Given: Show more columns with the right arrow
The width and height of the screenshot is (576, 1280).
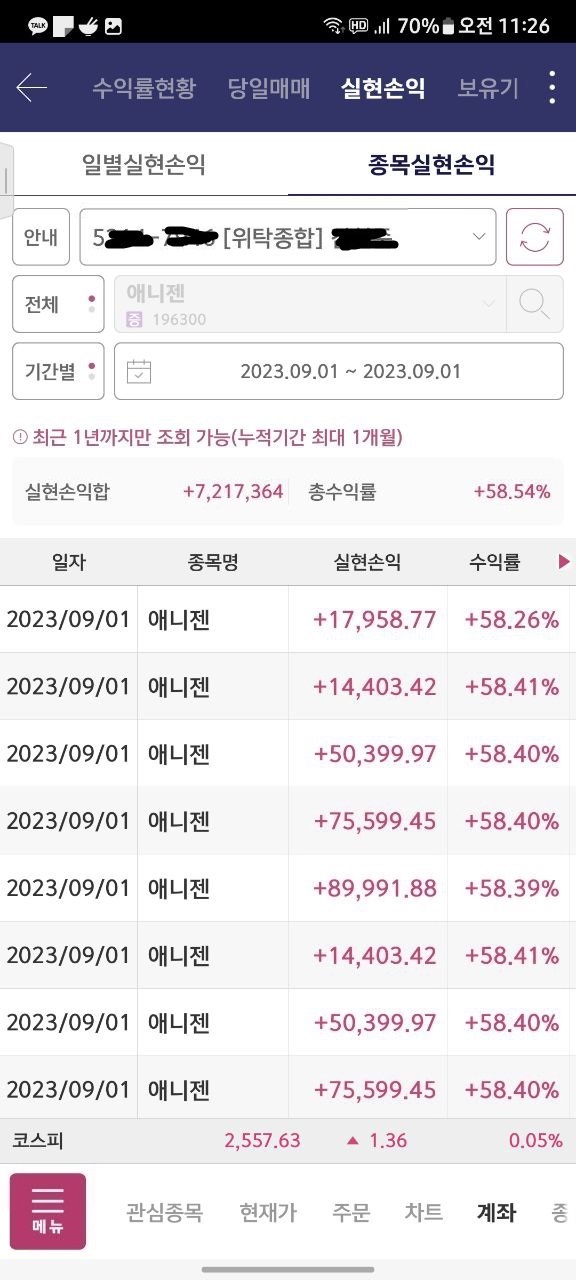Looking at the screenshot, I should [564, 562].
